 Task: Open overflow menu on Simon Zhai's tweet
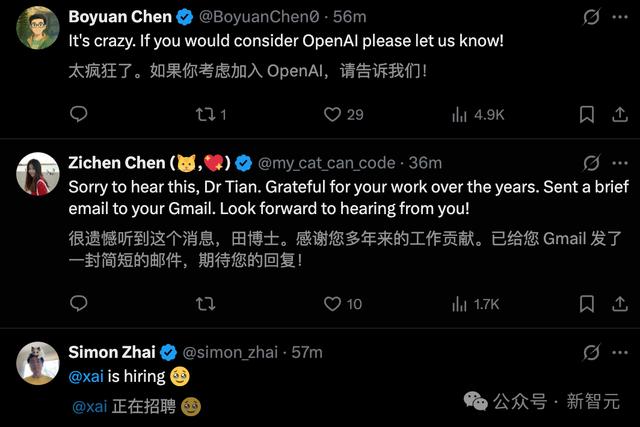620,352
